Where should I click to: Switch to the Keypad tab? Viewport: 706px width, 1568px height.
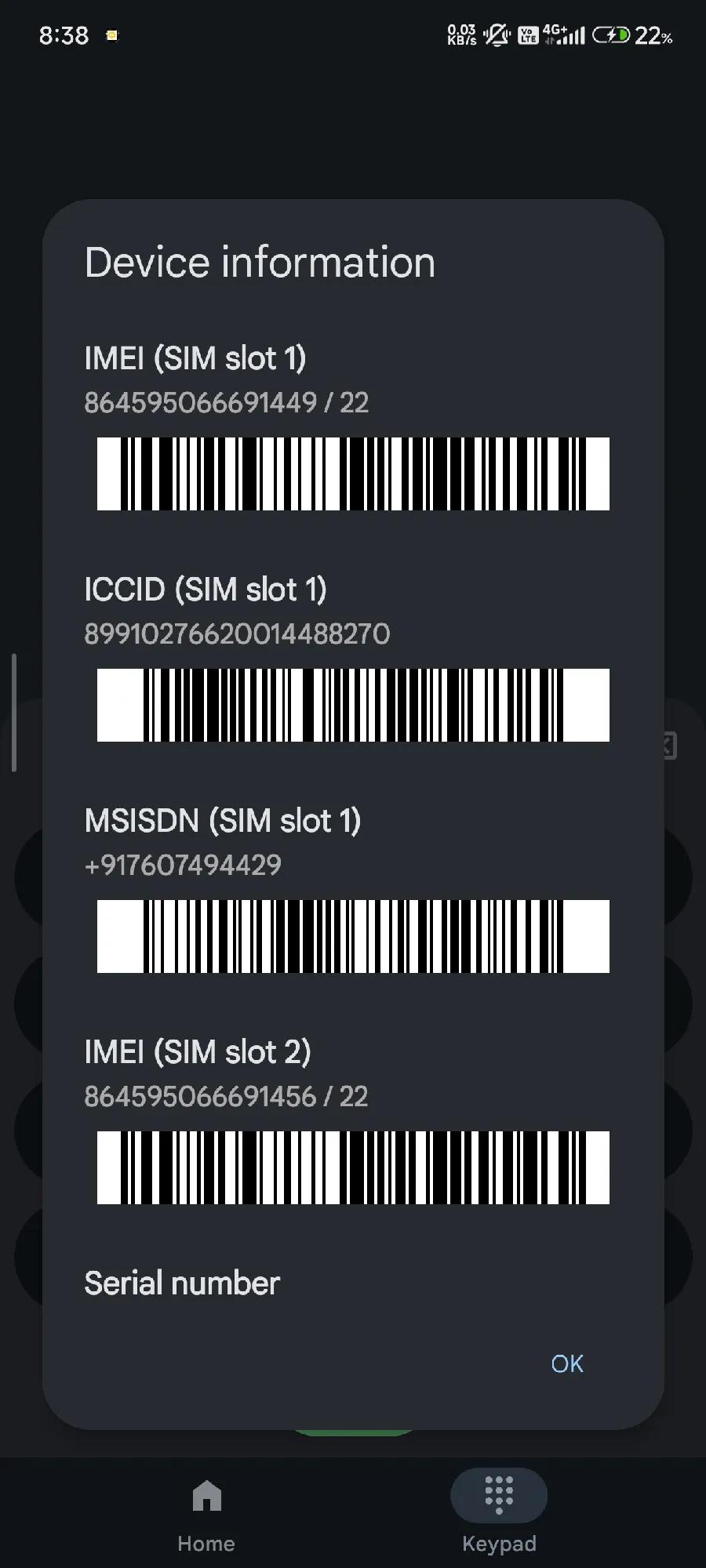pos(499,1514)
